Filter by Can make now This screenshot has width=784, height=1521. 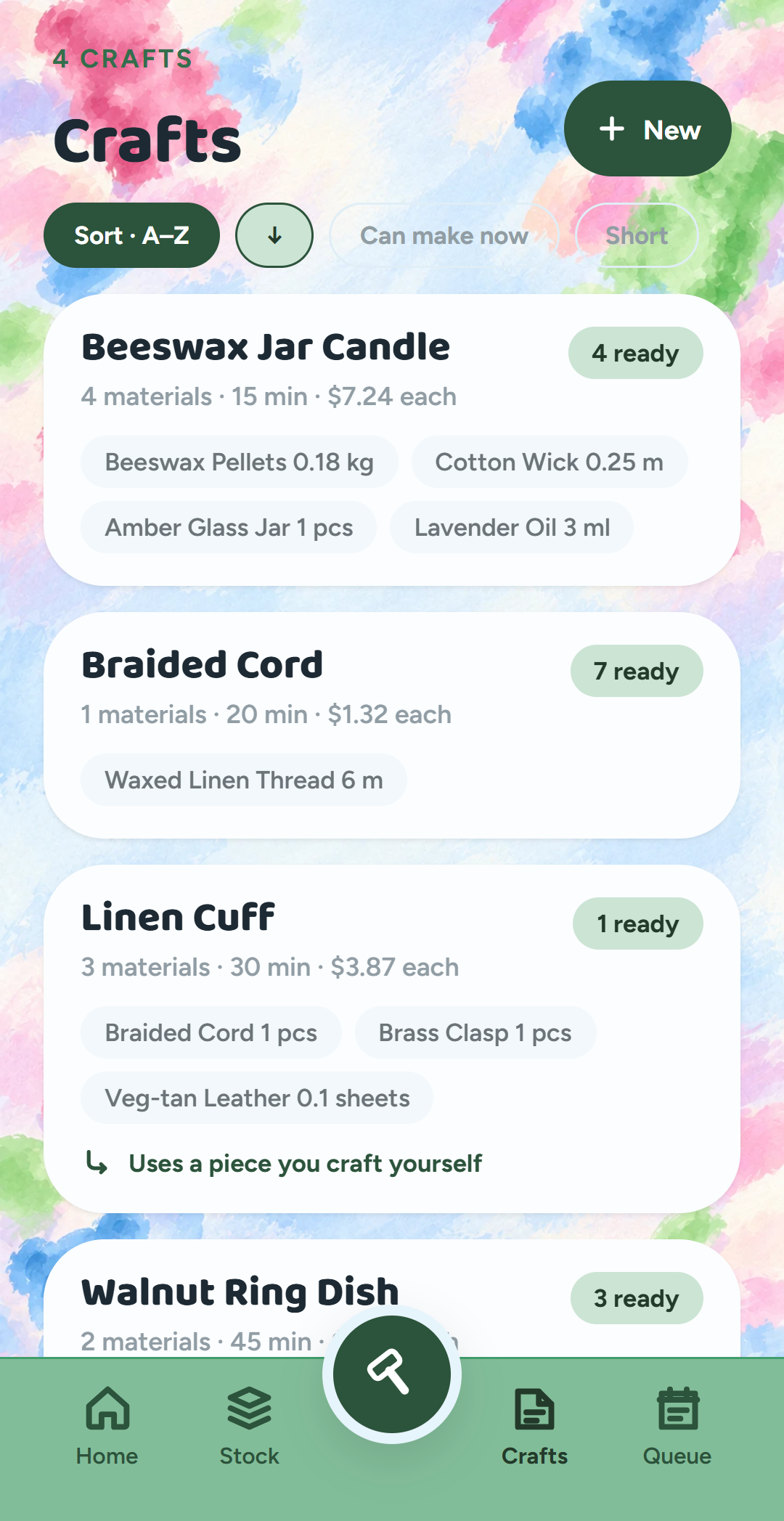pyautogui.click(x=444, y=235)
